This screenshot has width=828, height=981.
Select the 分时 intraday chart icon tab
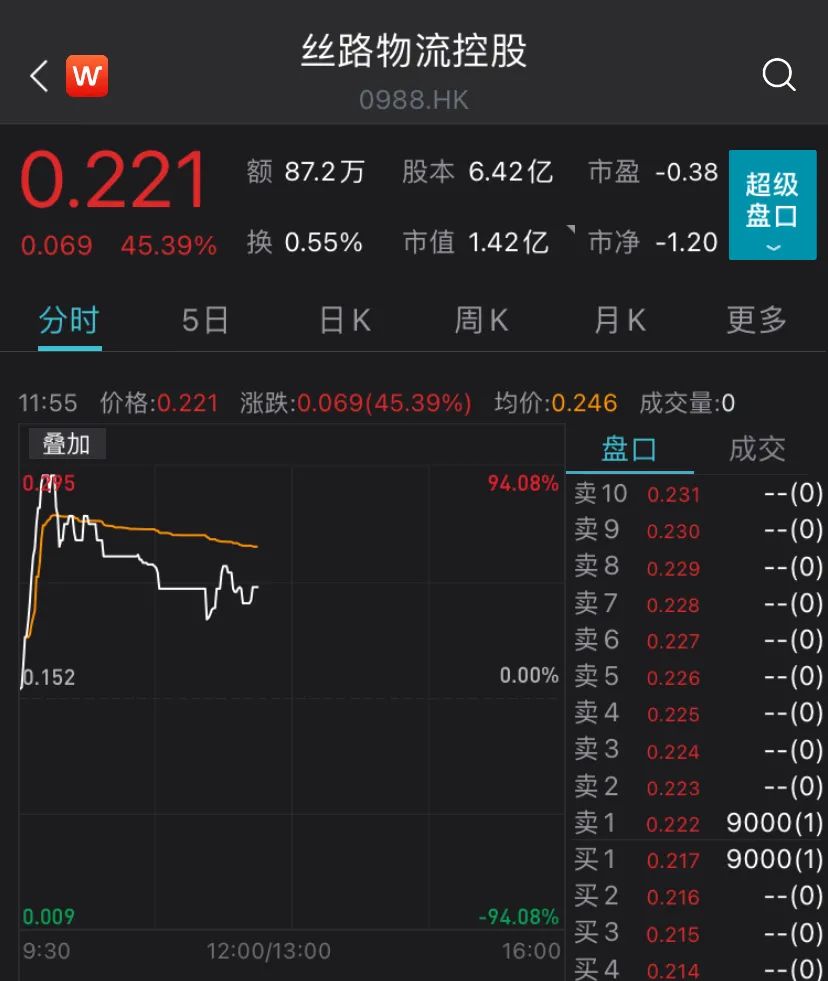pos(68,318)
